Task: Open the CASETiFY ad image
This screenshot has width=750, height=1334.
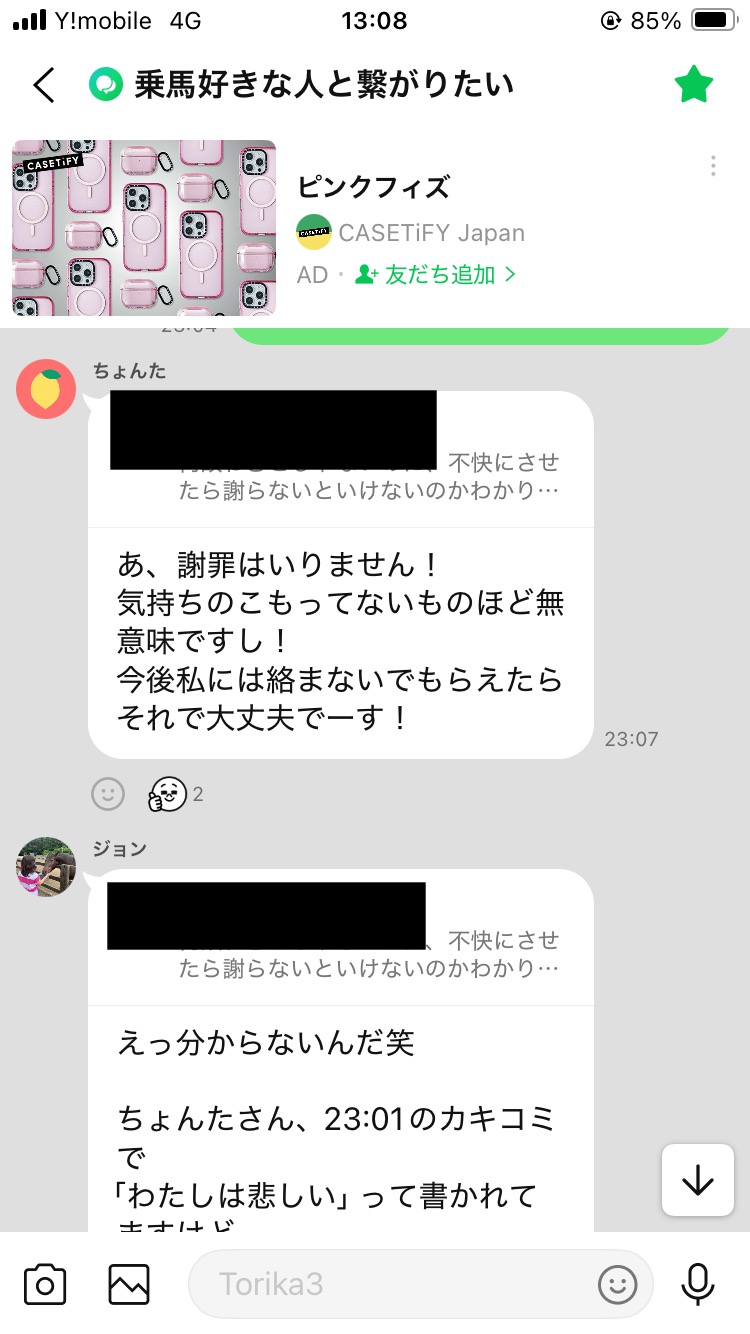Action: point(144,228)
